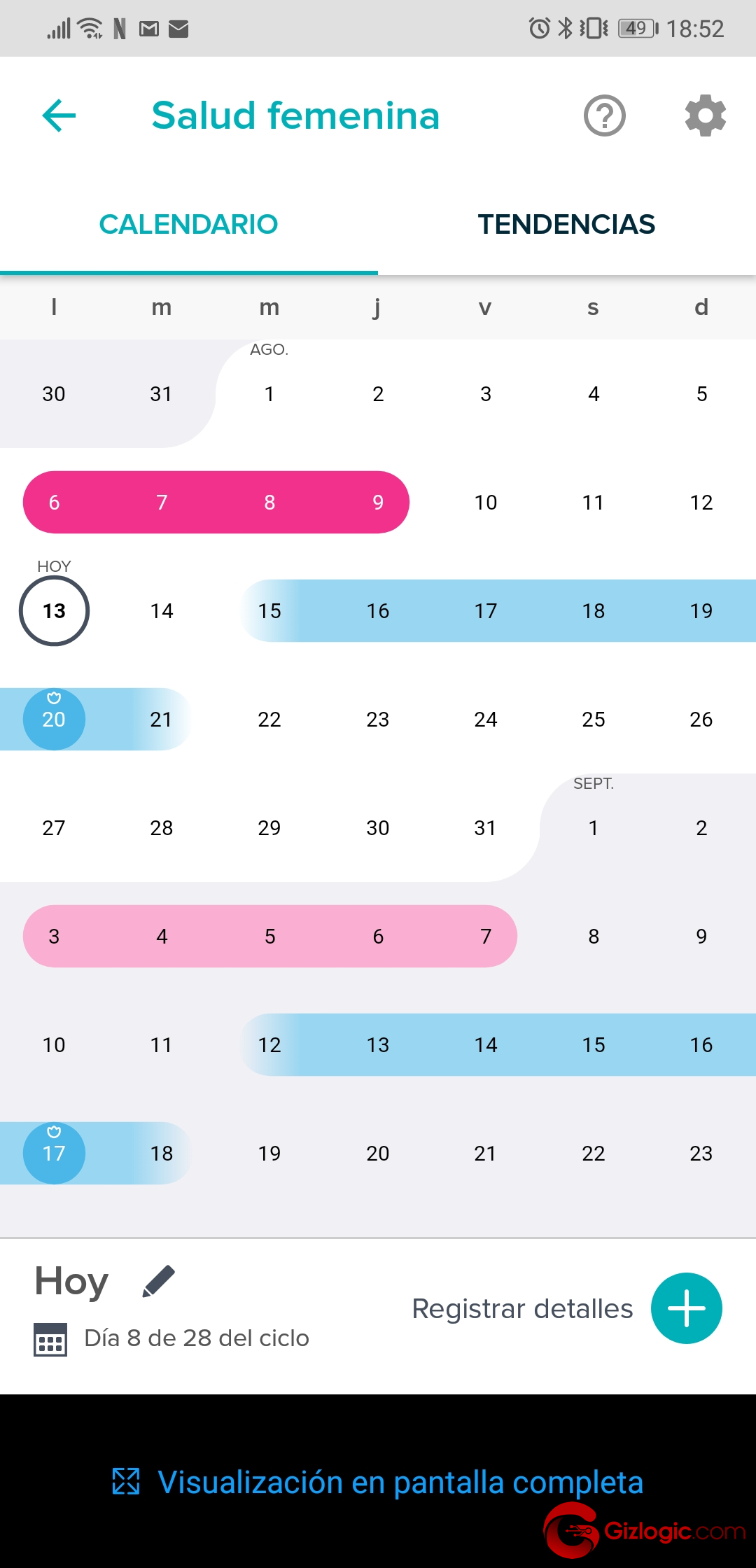Open the help question mark icon

[x=605, y=115]
